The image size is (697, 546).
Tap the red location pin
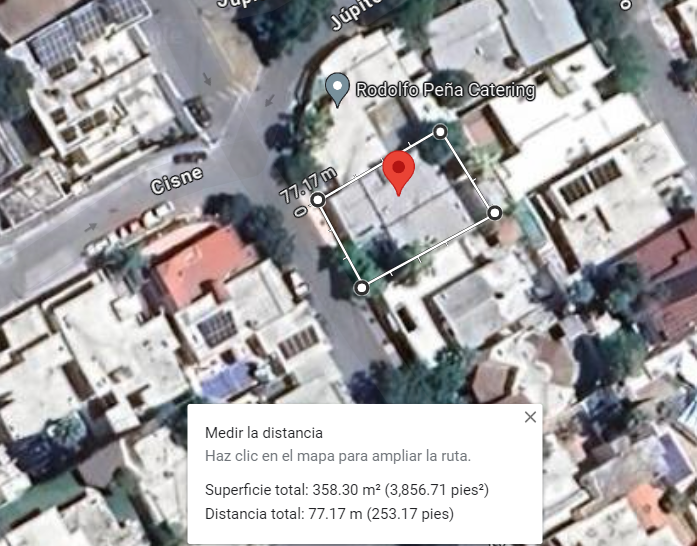tap(399, 173)
